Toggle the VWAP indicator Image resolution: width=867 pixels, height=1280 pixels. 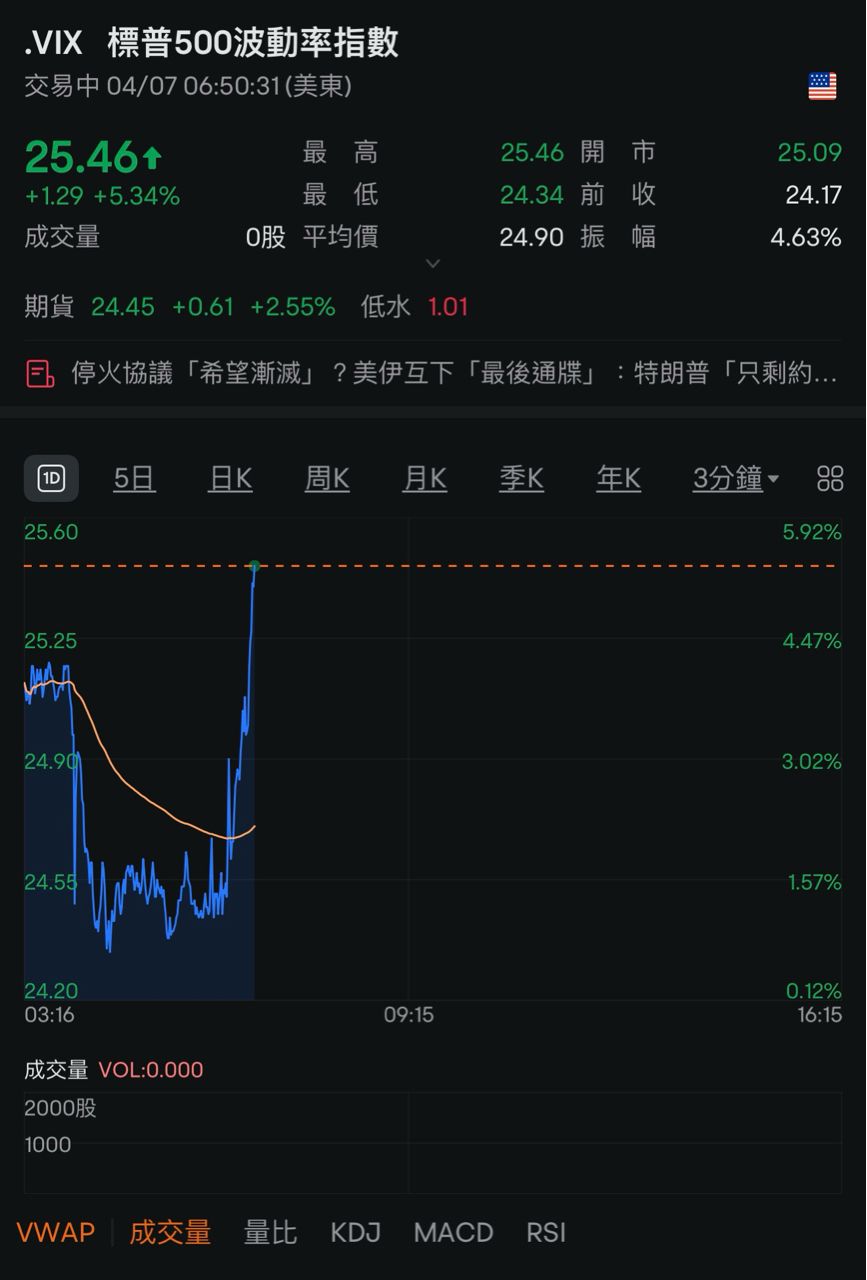[x=56, y=1232]
